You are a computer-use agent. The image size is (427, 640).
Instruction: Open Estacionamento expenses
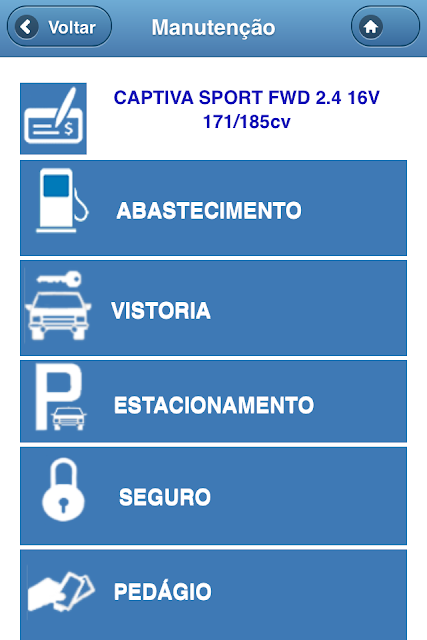214,401
